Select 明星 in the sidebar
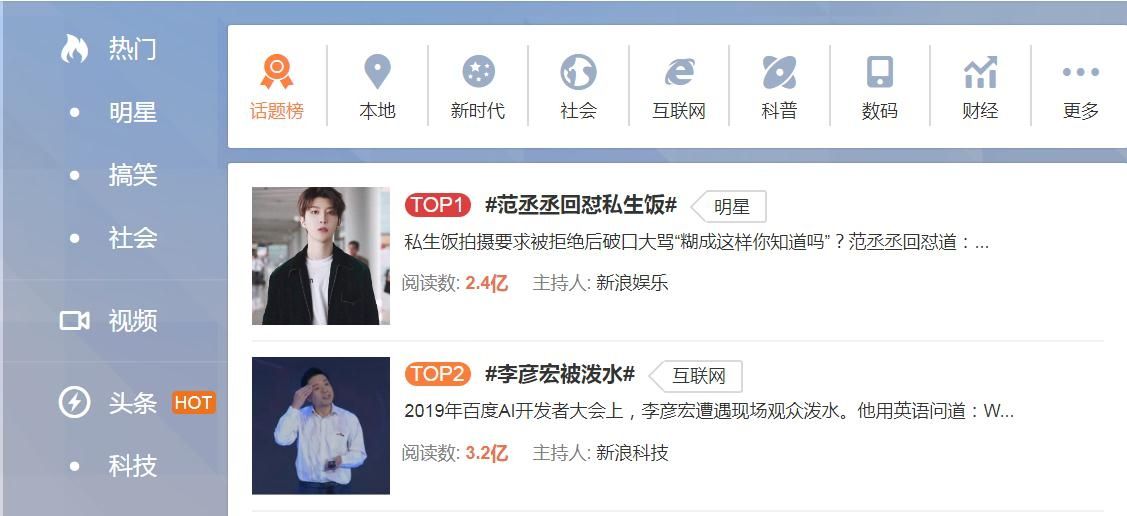1127x516 pixels. point(132,113)
